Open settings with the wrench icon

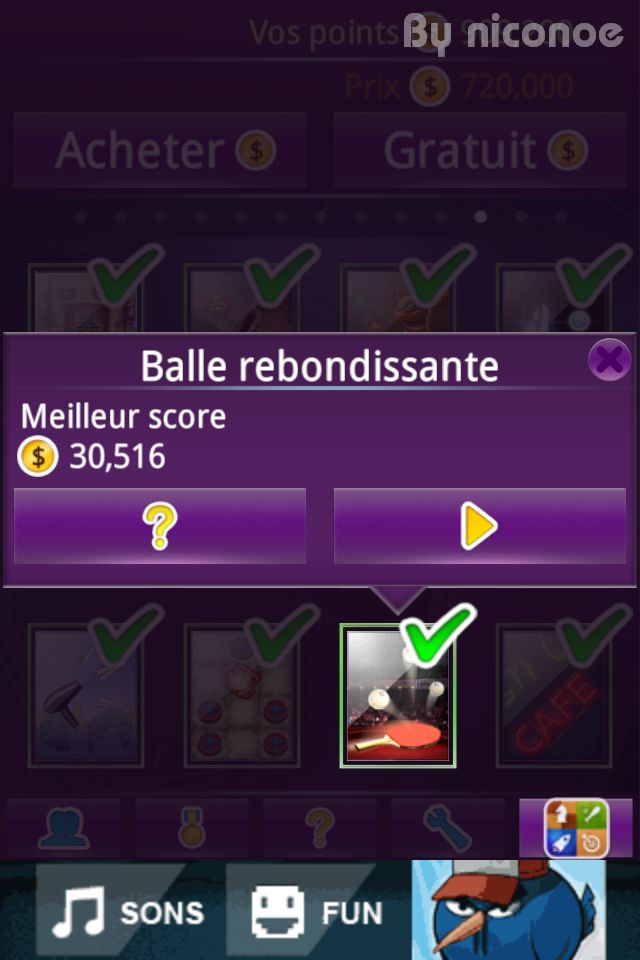pyautogui.click(x=447, y=828)
